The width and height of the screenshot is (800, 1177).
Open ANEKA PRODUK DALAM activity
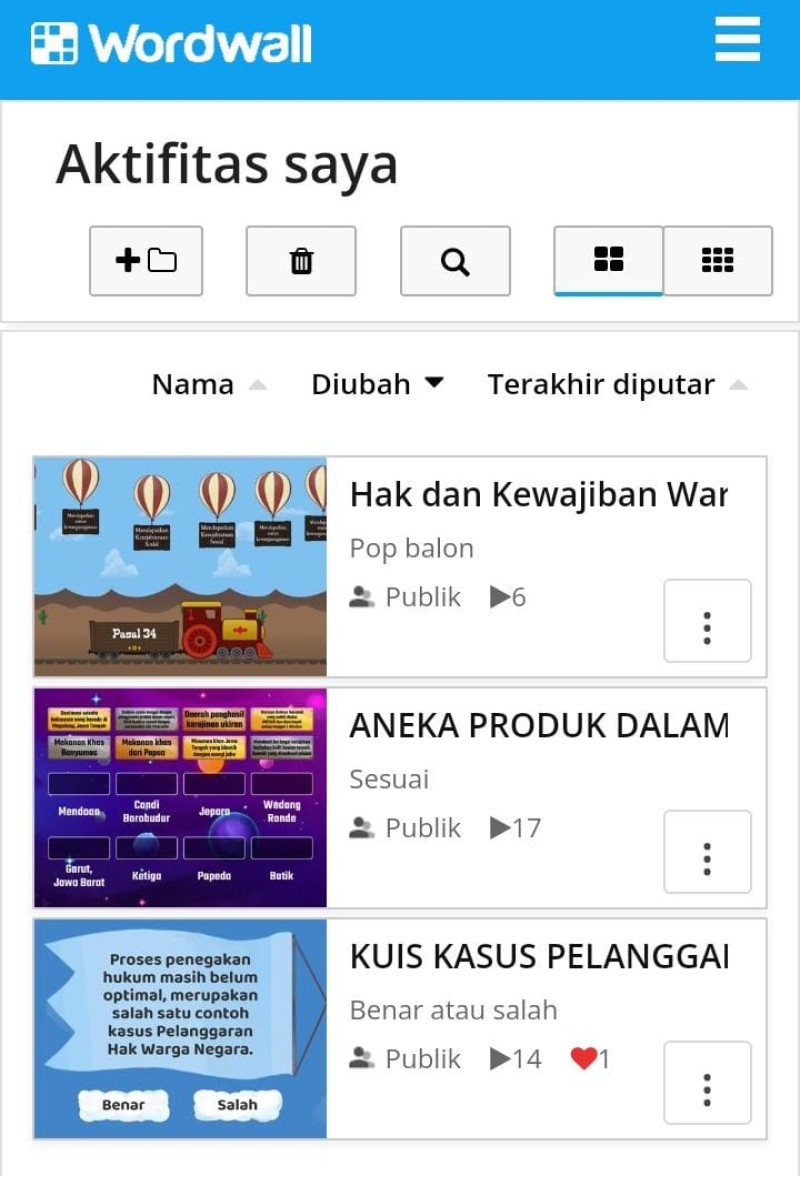pos(538,727)
